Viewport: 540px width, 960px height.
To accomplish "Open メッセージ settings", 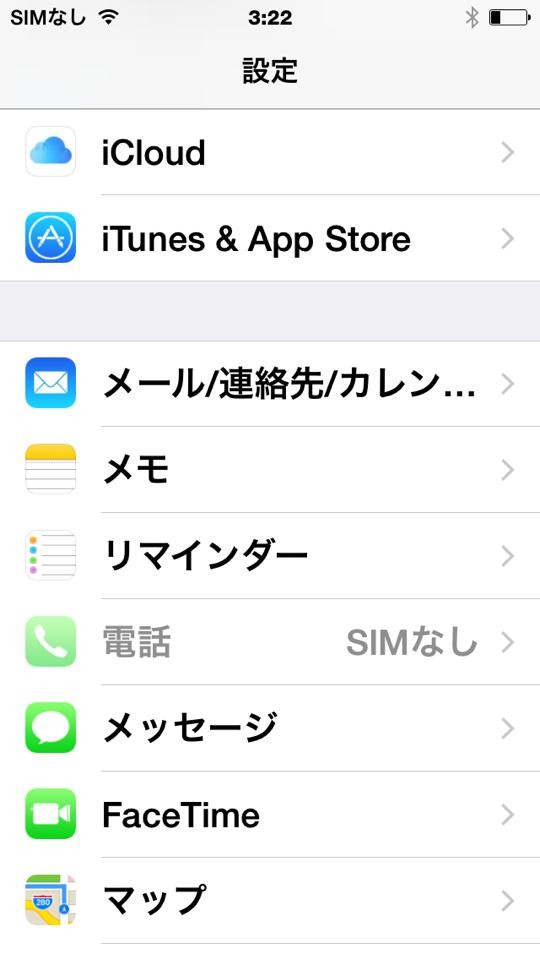I will coord(270,728).
